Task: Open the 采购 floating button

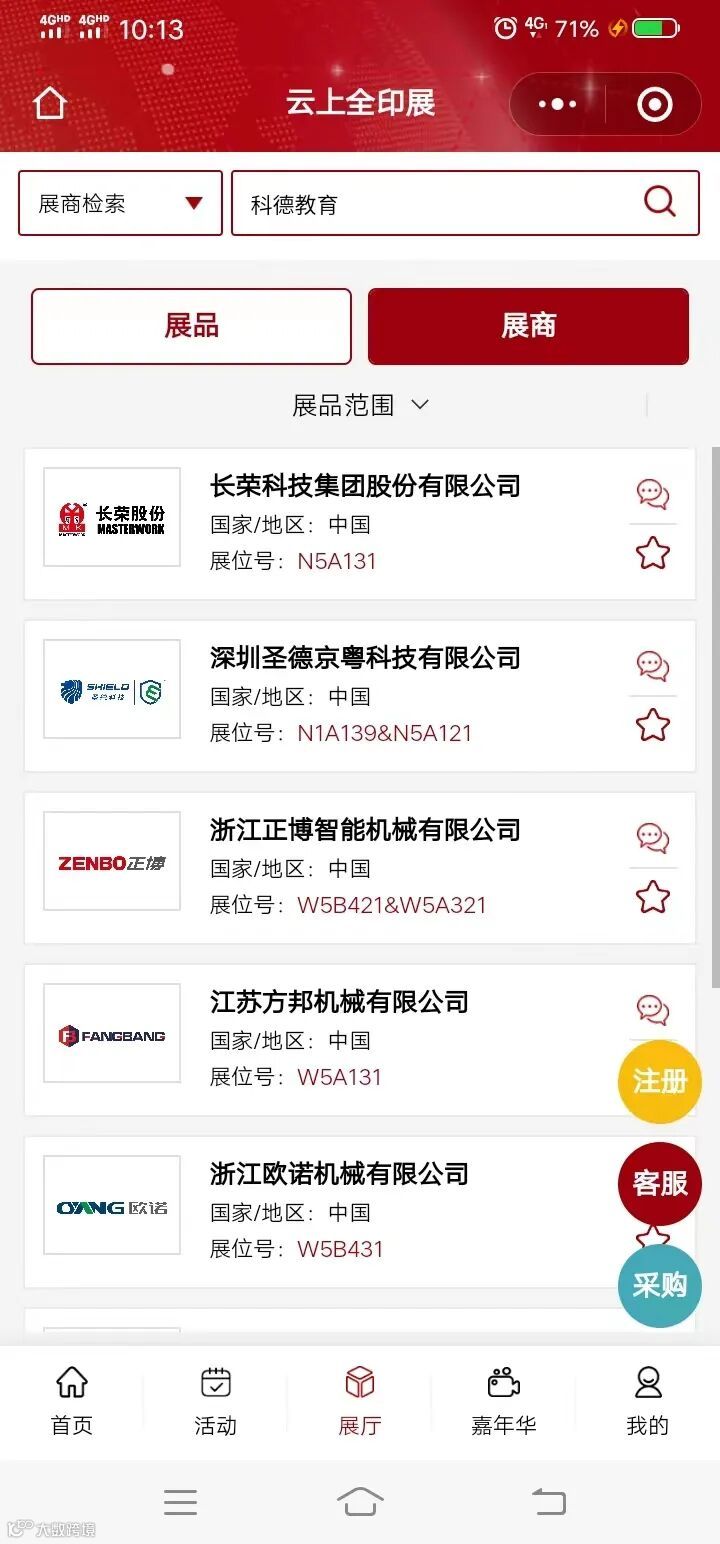Action: [x=659, y=1285]
